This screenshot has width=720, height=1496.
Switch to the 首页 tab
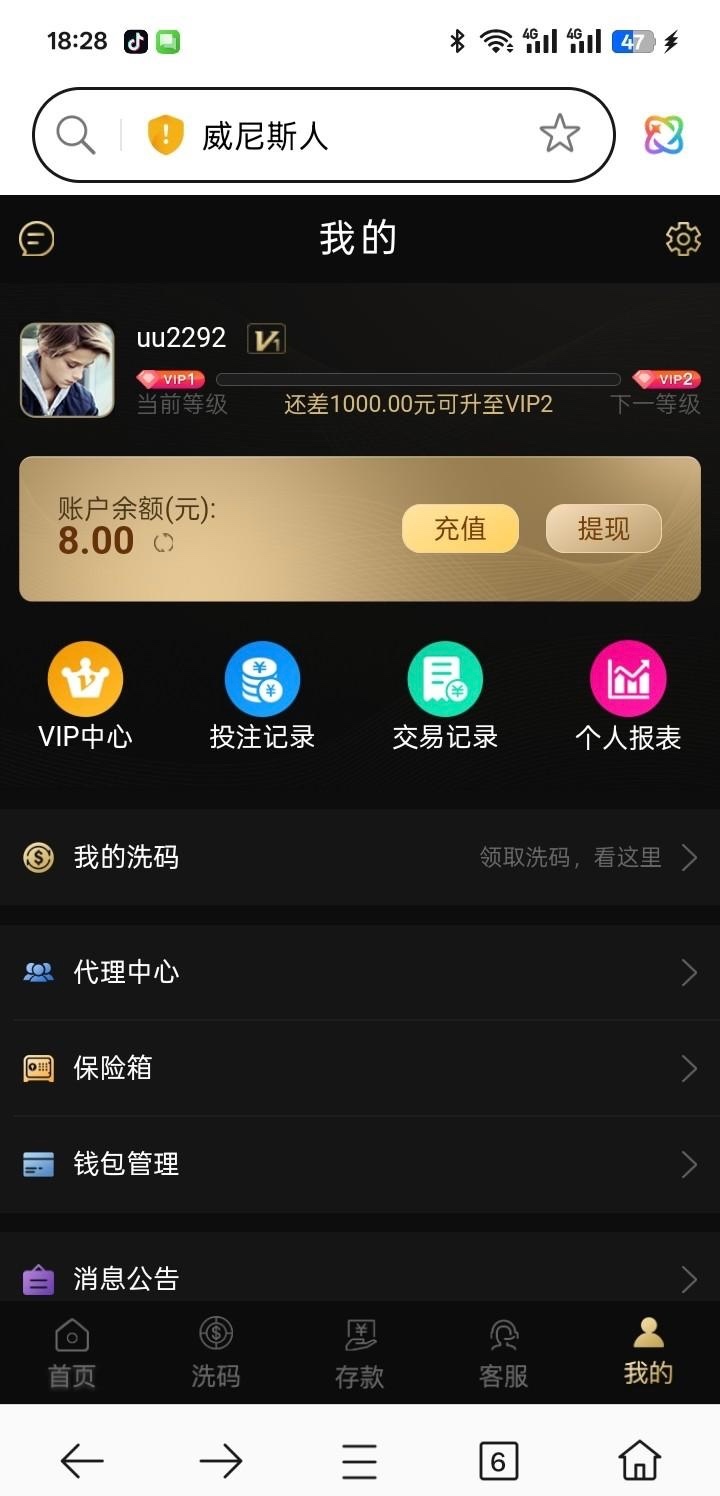click(72, 1352)
